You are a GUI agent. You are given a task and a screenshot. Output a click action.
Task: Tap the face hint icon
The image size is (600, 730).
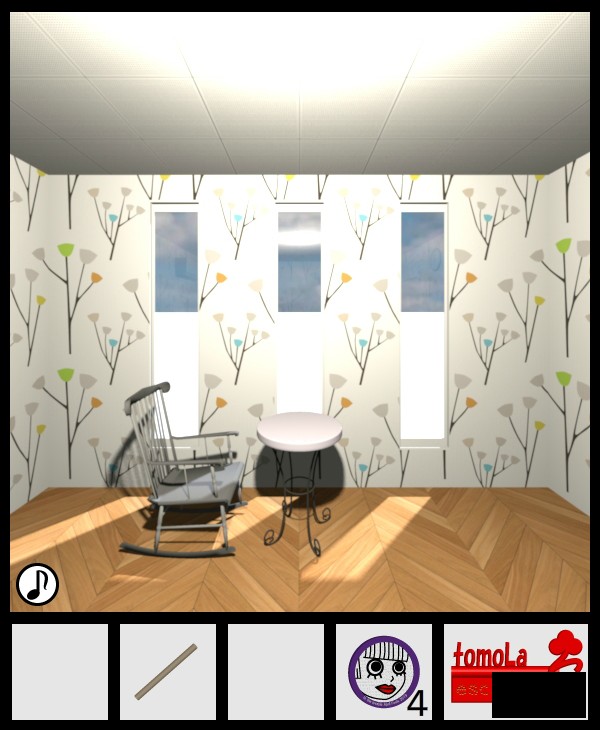383,670
